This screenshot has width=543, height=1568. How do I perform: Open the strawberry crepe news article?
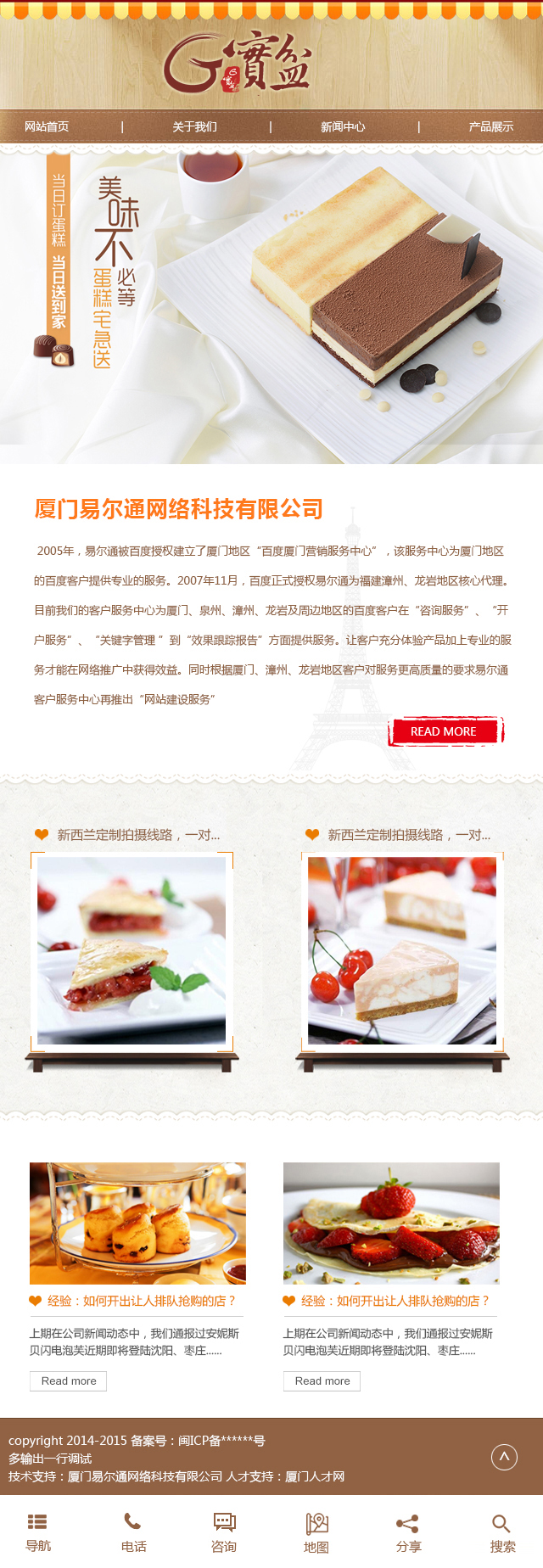point(391,1223)
